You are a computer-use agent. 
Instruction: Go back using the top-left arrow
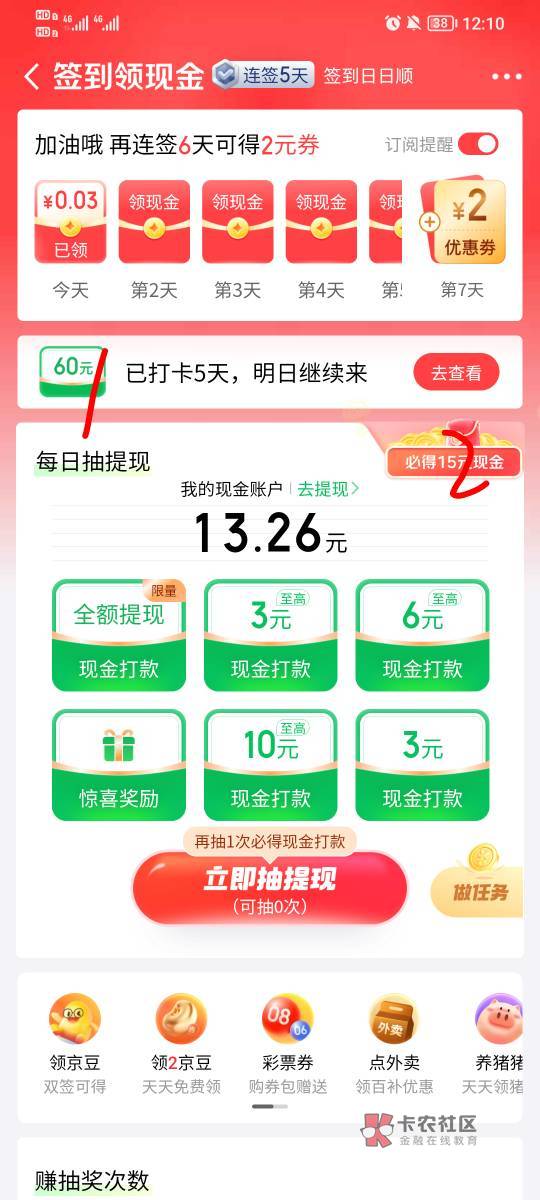pyautogui.click(x=31, y=76)
